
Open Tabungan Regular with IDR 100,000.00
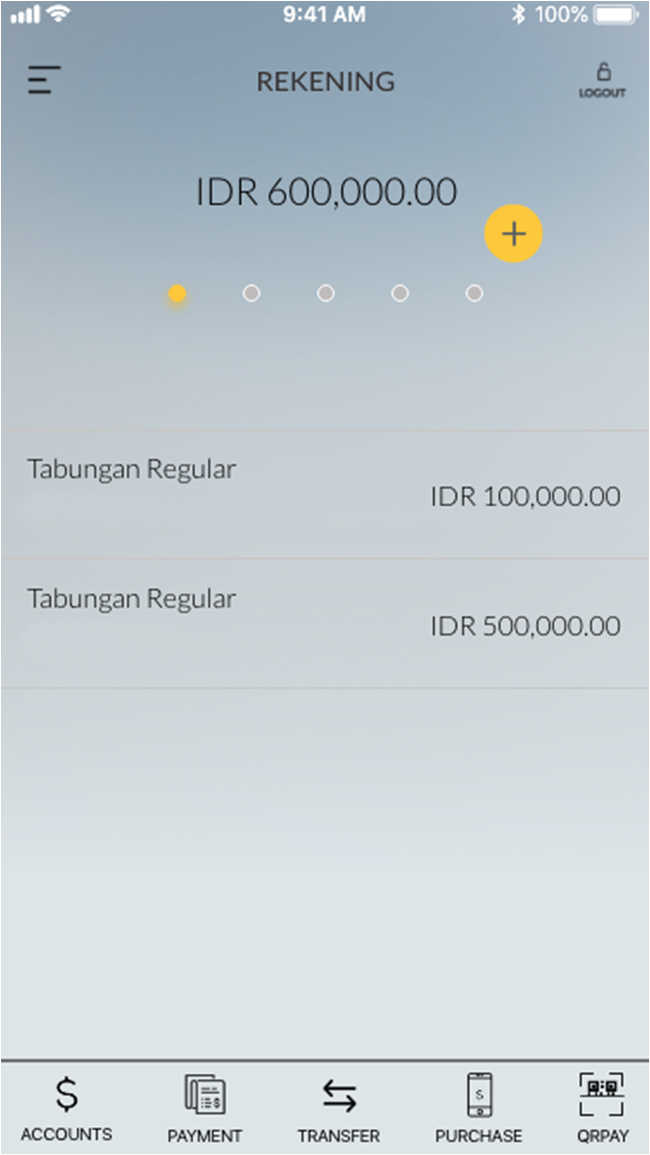[324, 494]
